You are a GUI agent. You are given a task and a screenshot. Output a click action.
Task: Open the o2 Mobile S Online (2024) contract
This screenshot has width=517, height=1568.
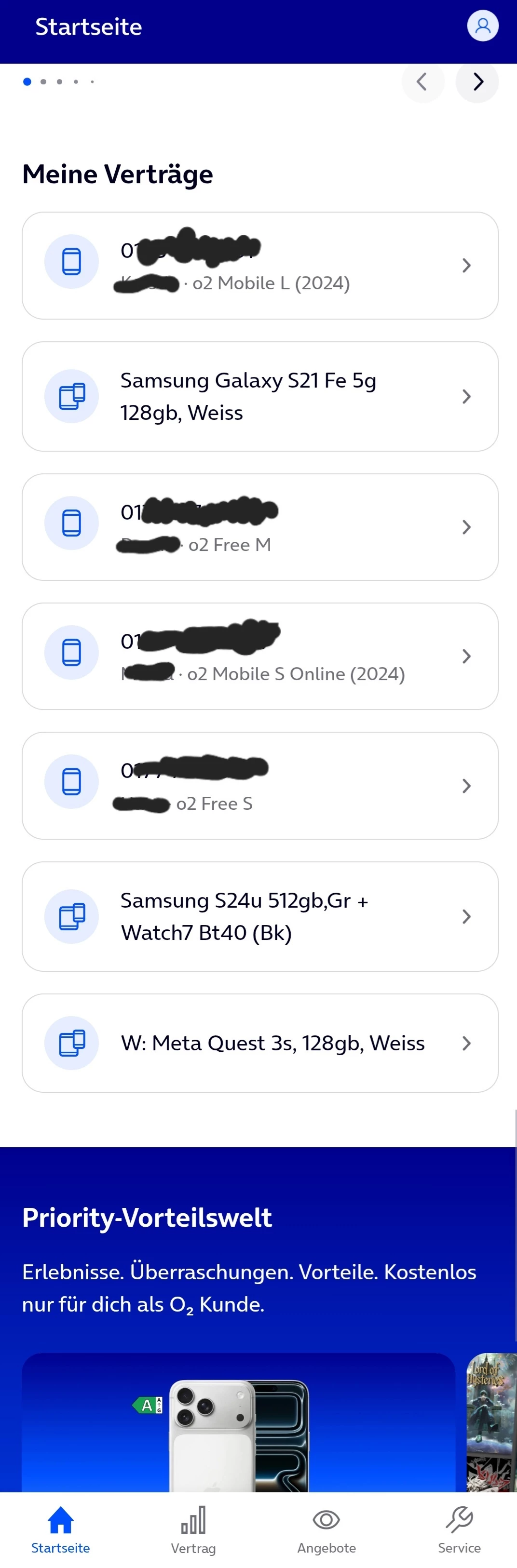260,656
